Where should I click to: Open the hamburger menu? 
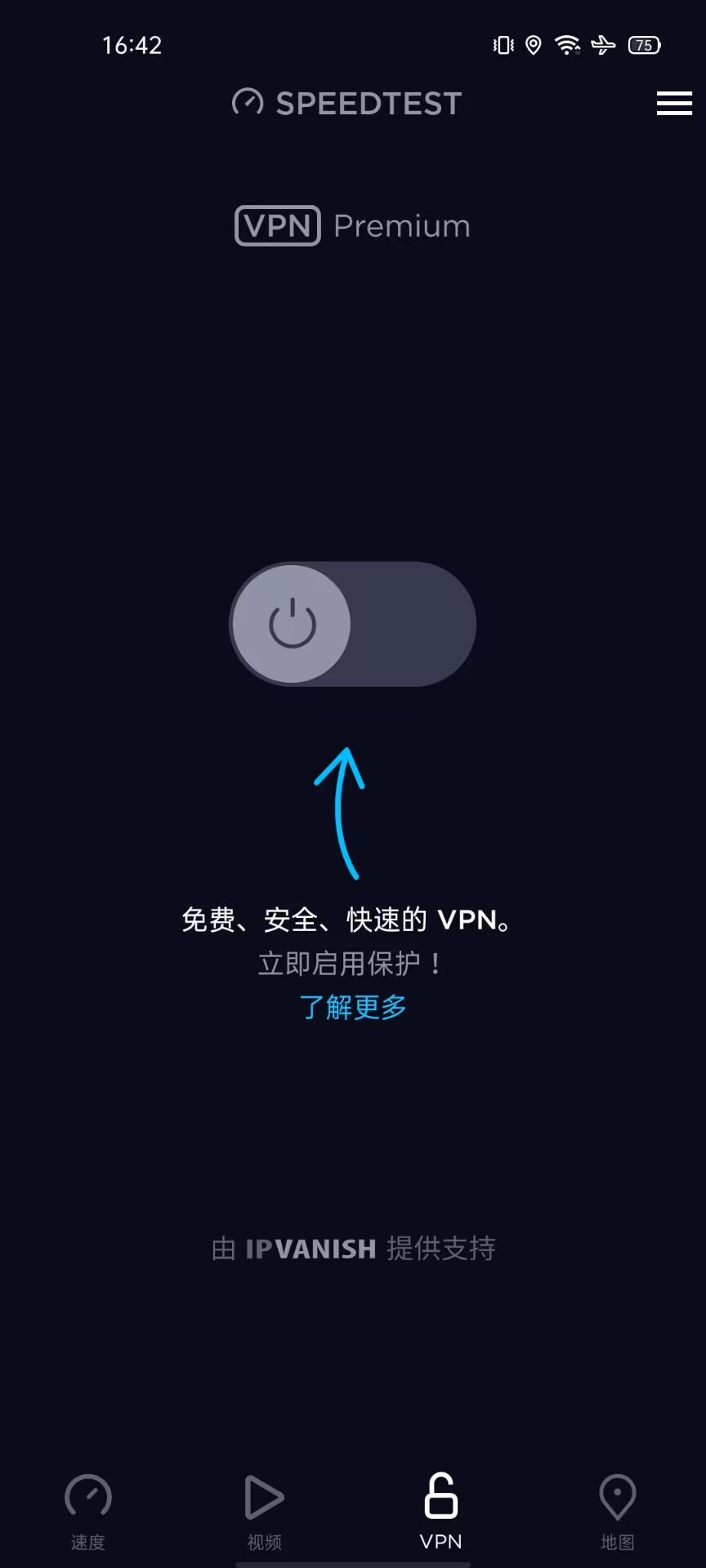[674, 104]
